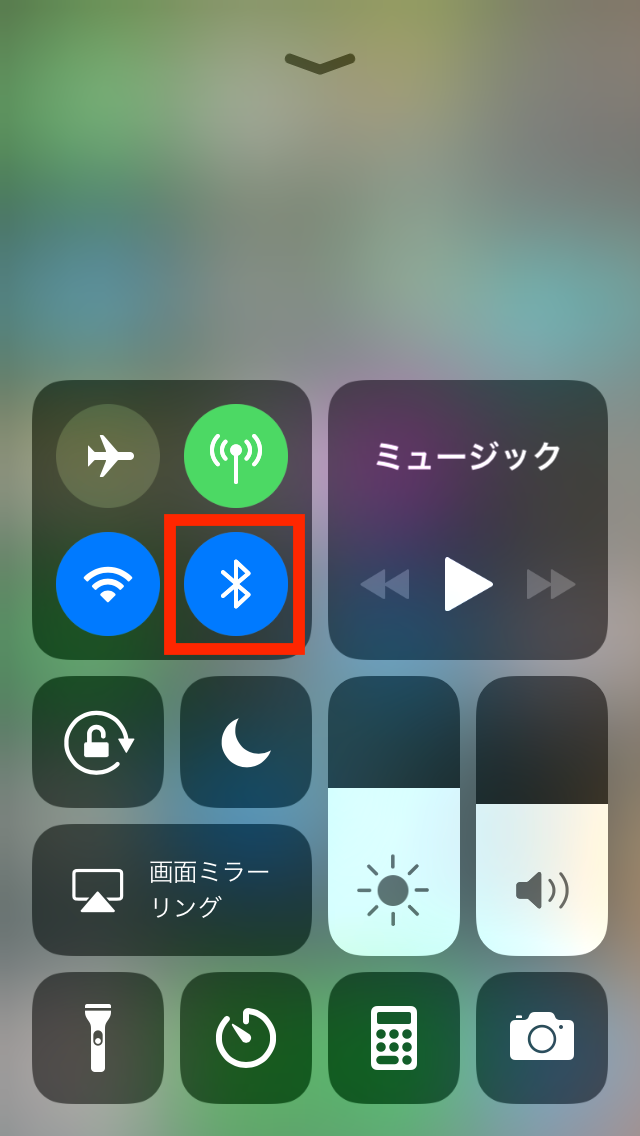Enable airplane mode
This screenshot has height=1136, width=640.
108,456
